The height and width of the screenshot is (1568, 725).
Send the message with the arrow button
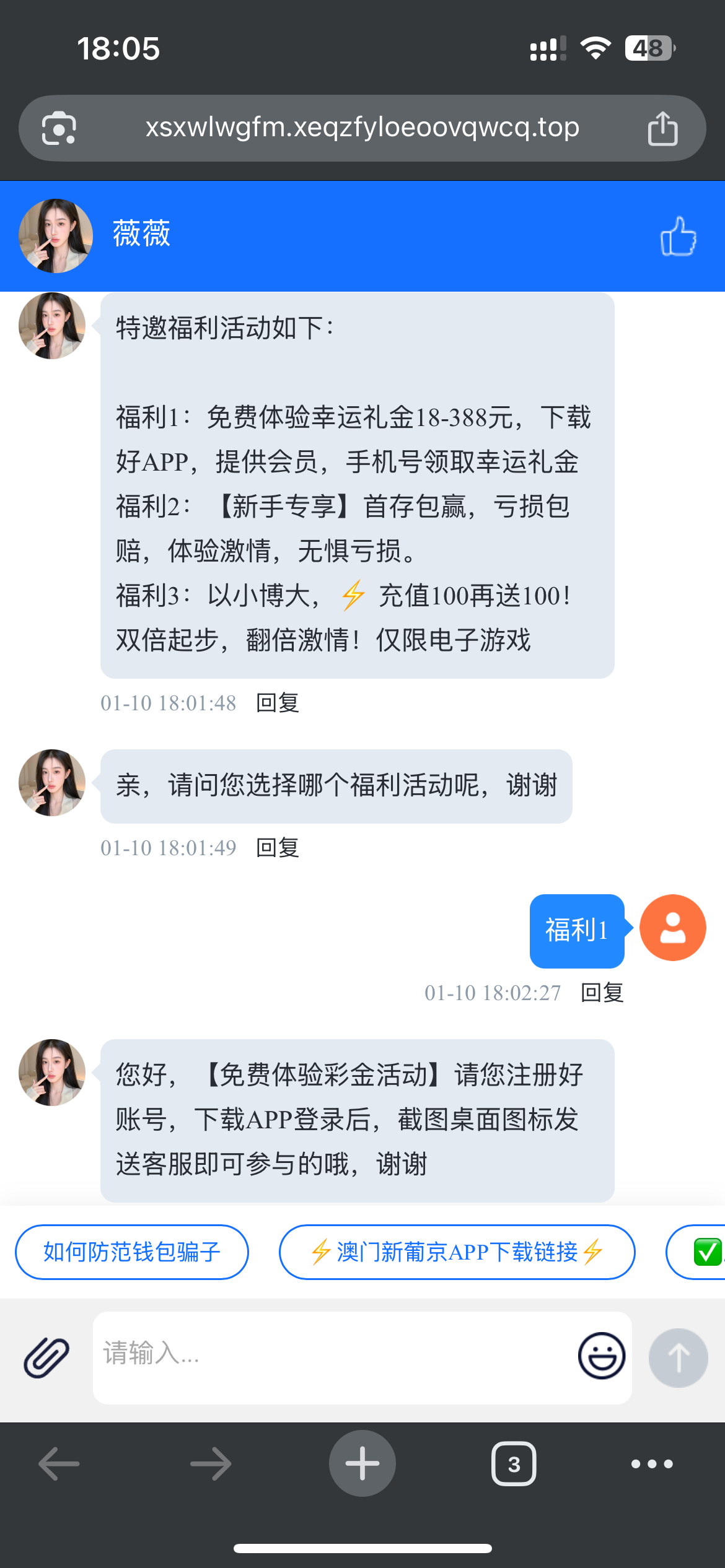point(678,1357)
